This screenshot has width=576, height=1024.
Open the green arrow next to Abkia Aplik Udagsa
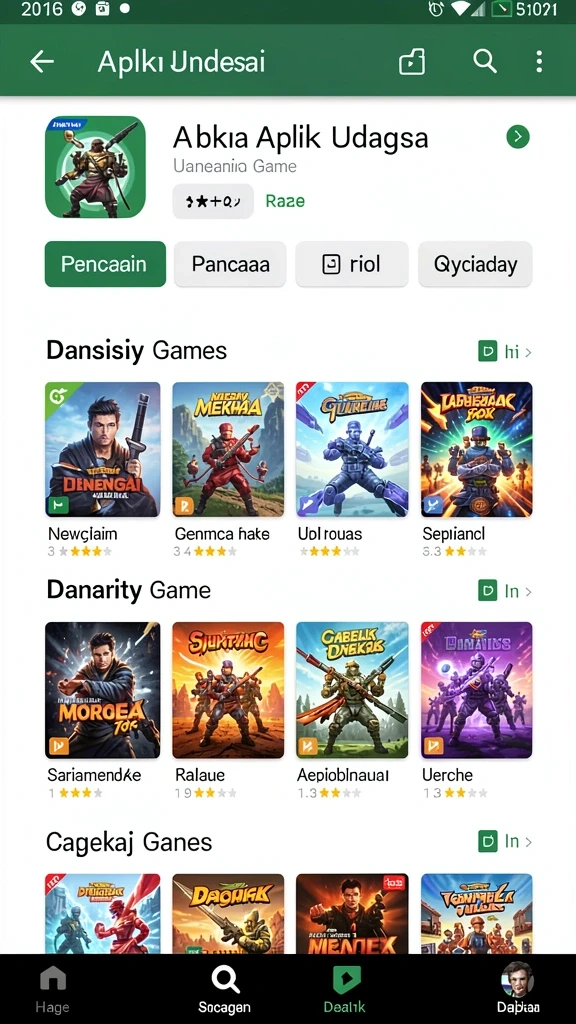518,136
